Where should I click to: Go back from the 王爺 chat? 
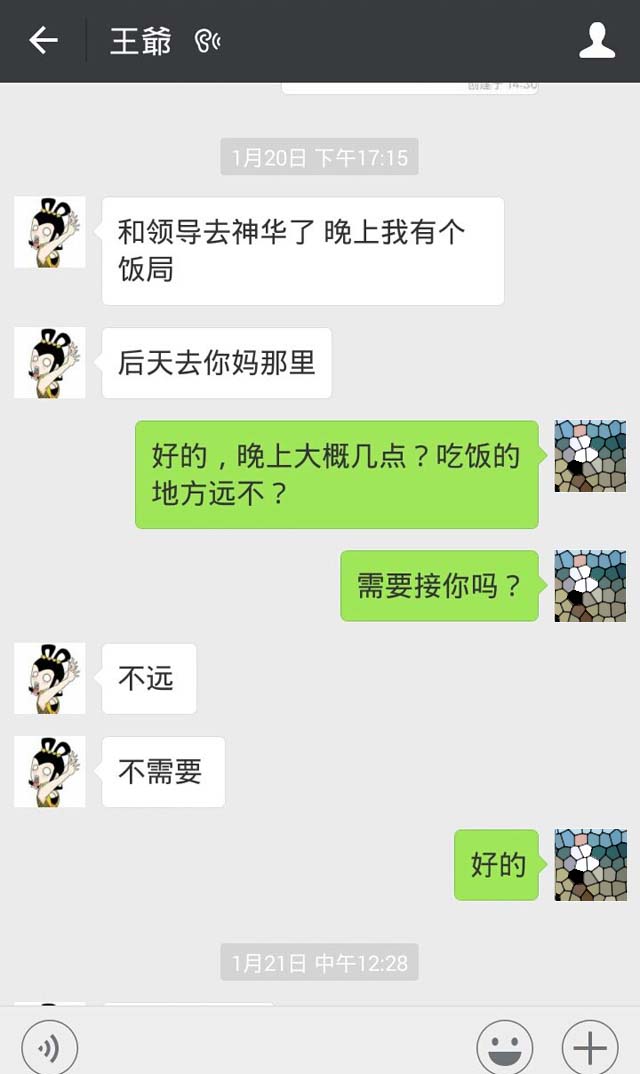43,40
